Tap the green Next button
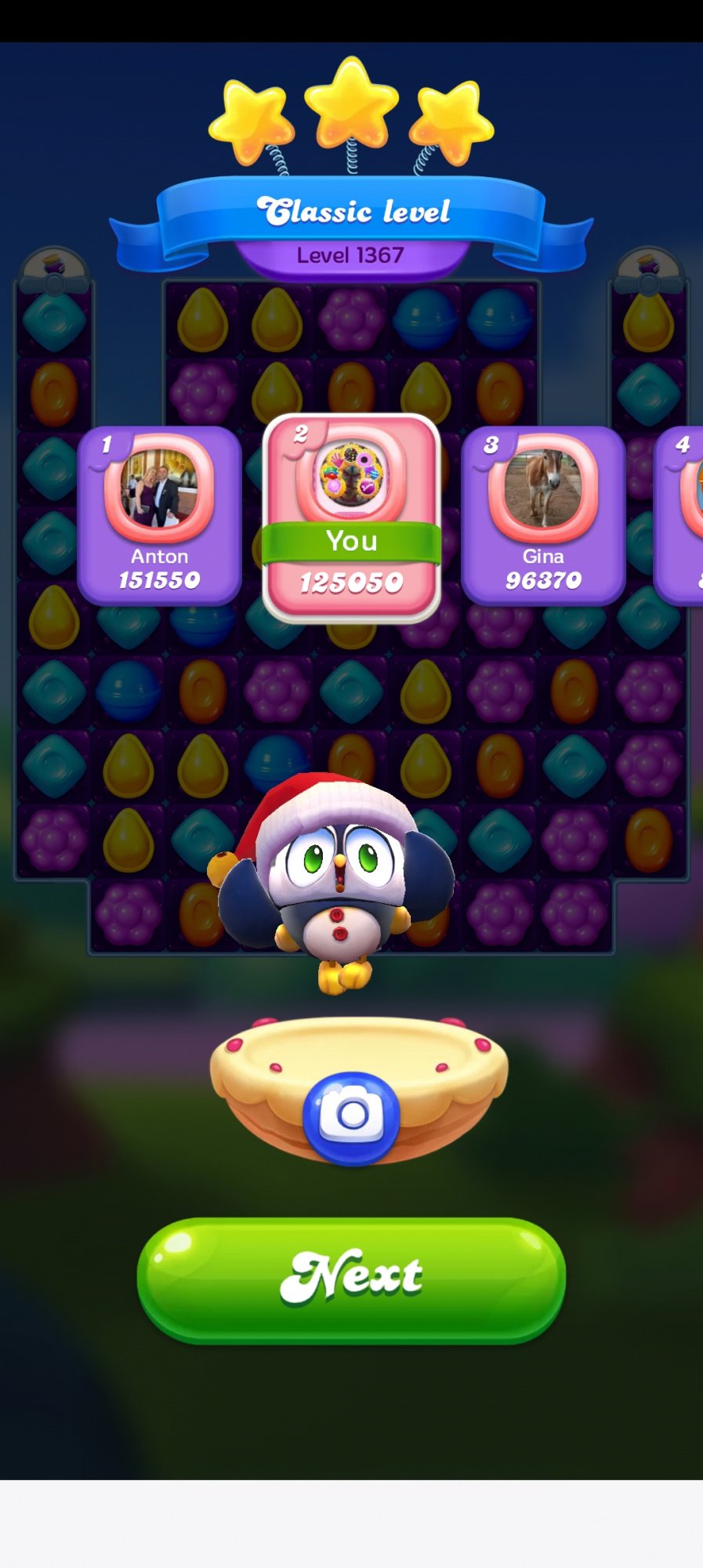 click(351, 1279)
